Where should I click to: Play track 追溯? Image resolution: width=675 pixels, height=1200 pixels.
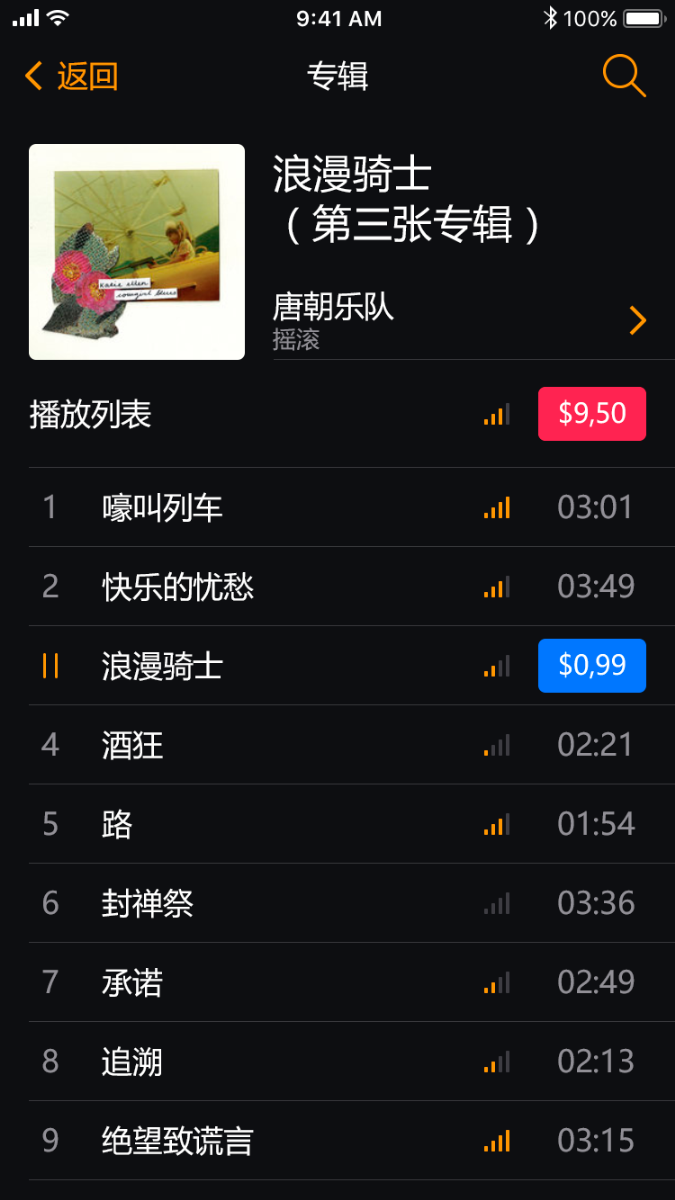pyautogui.click(x=132, y=1061)
